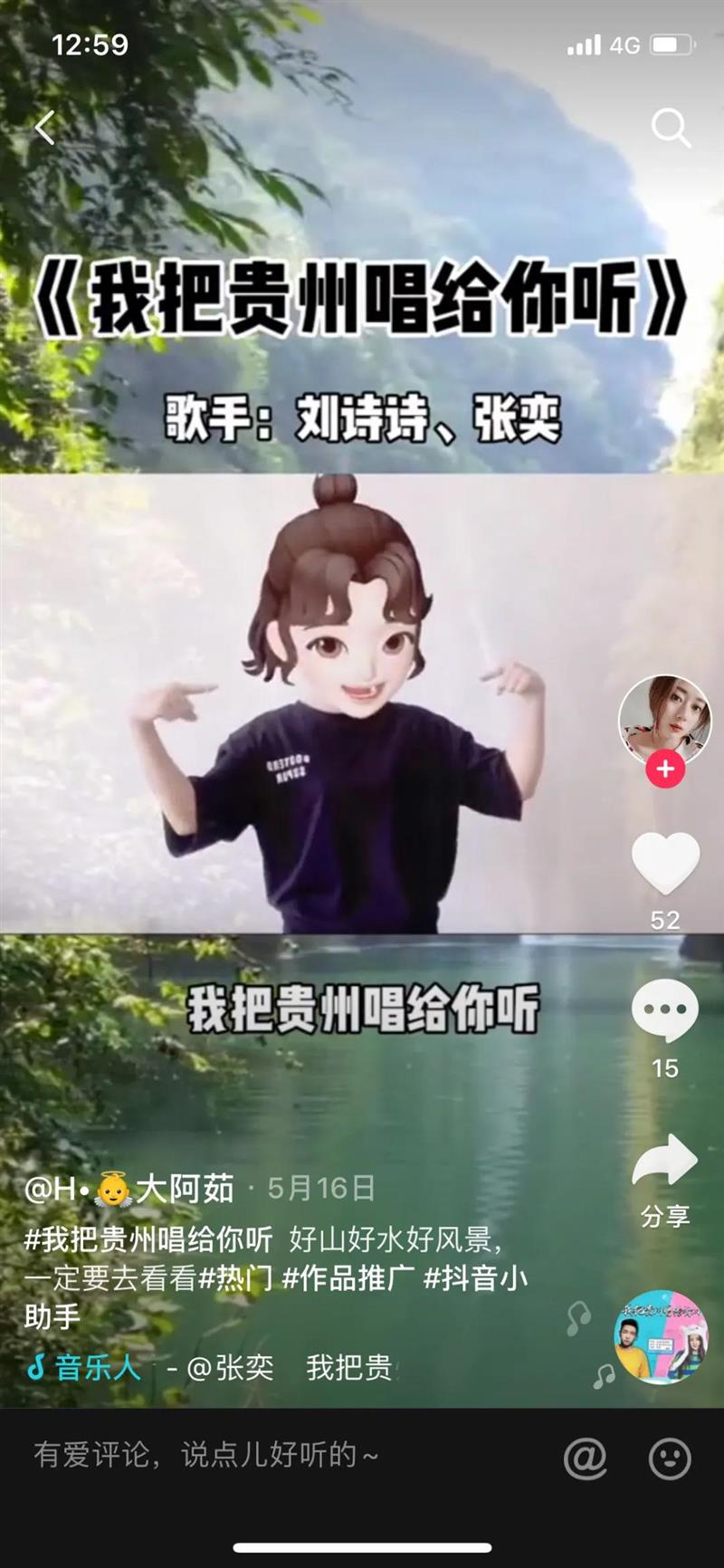Follow the creator via the red plus toggle

666,769
